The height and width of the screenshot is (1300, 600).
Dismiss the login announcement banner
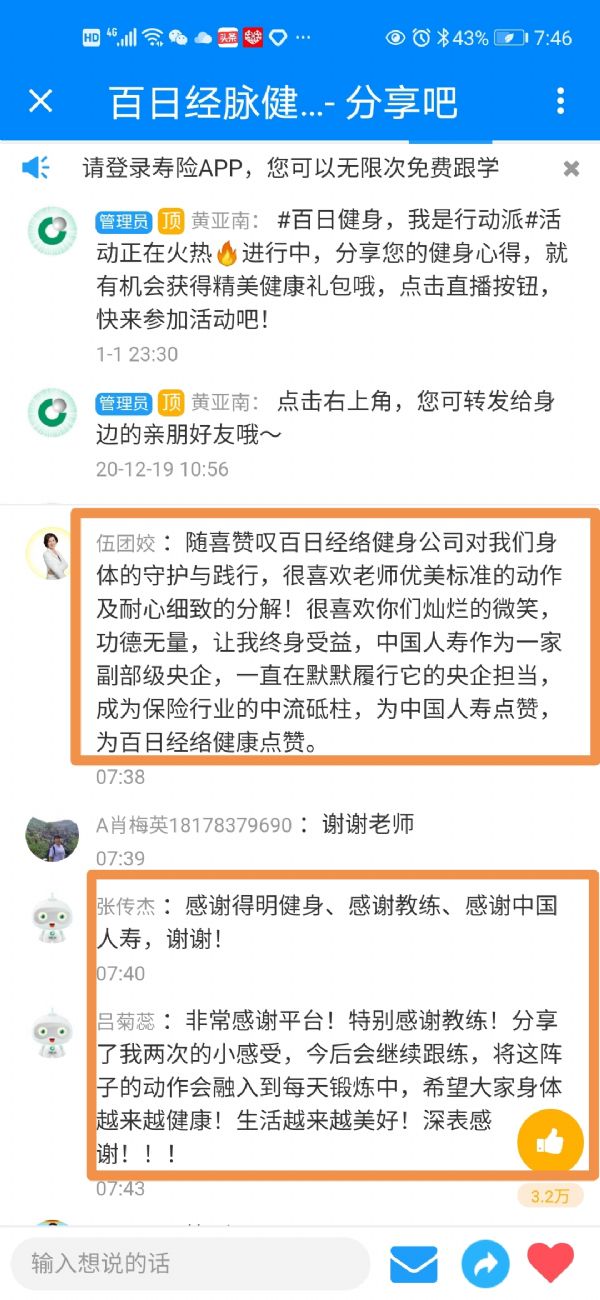[571, 169]
